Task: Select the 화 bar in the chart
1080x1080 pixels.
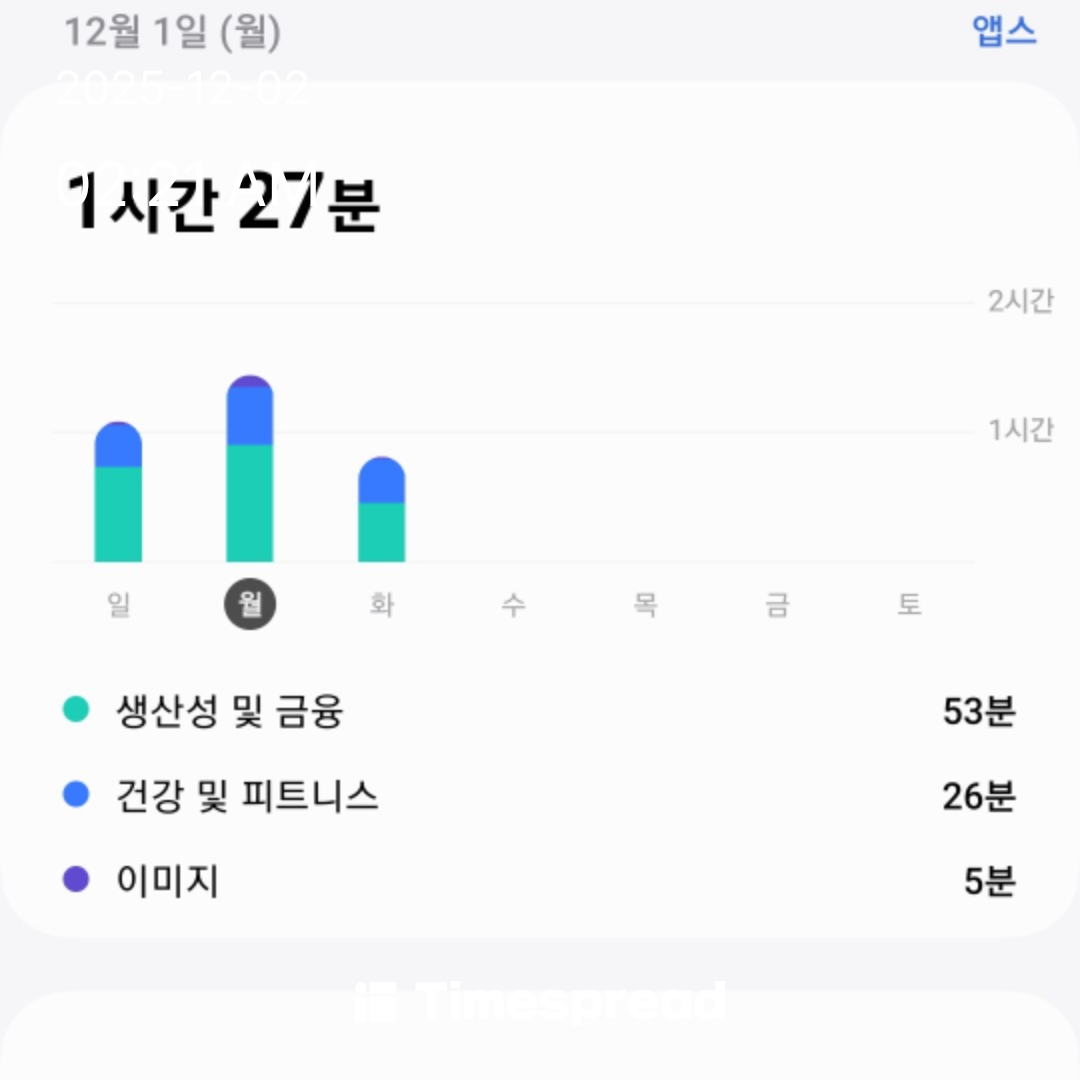Action: (x=382, y=509)
